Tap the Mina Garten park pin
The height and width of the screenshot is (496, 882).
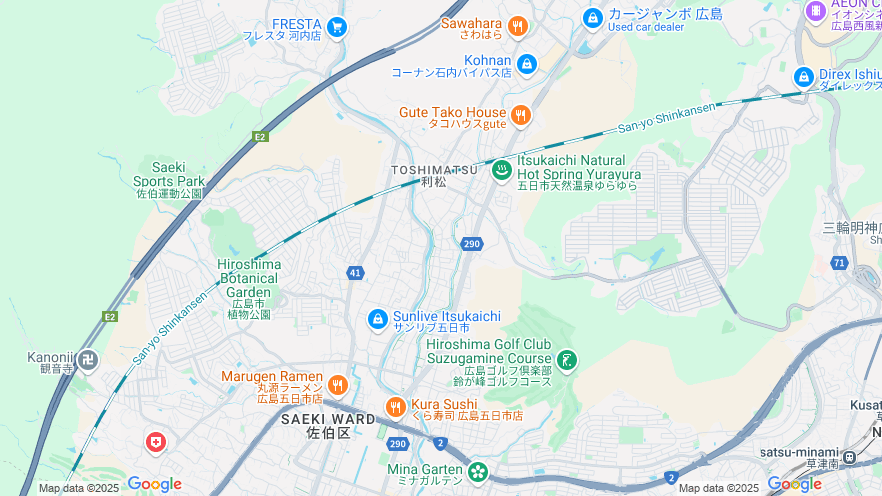(x=478, y=470)
